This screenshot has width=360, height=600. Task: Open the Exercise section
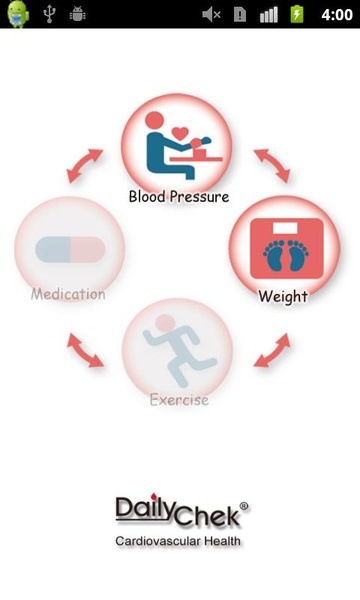178,352
